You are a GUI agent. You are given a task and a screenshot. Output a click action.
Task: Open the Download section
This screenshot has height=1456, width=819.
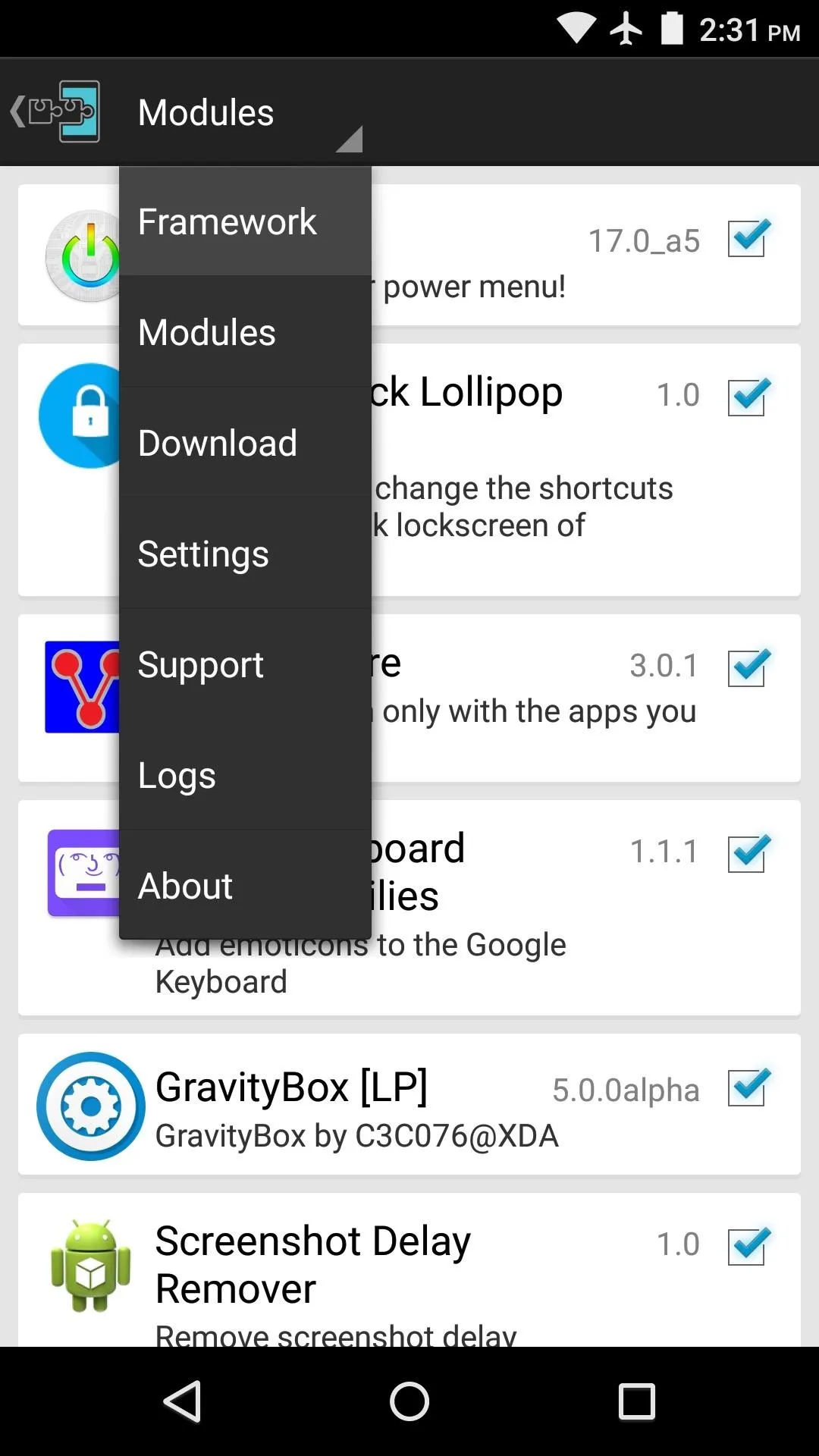245,443
